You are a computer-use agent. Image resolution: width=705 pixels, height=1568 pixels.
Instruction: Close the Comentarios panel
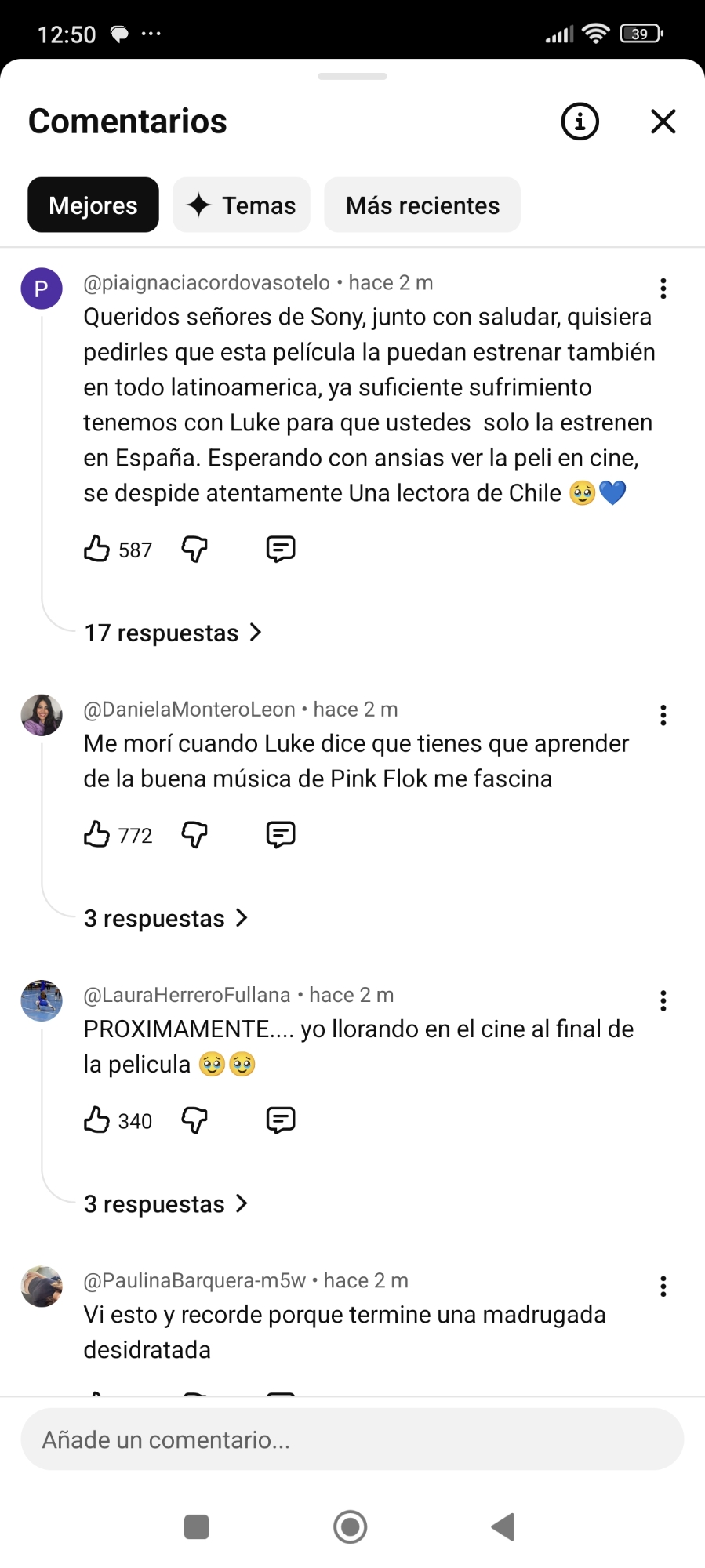[663, 122]
